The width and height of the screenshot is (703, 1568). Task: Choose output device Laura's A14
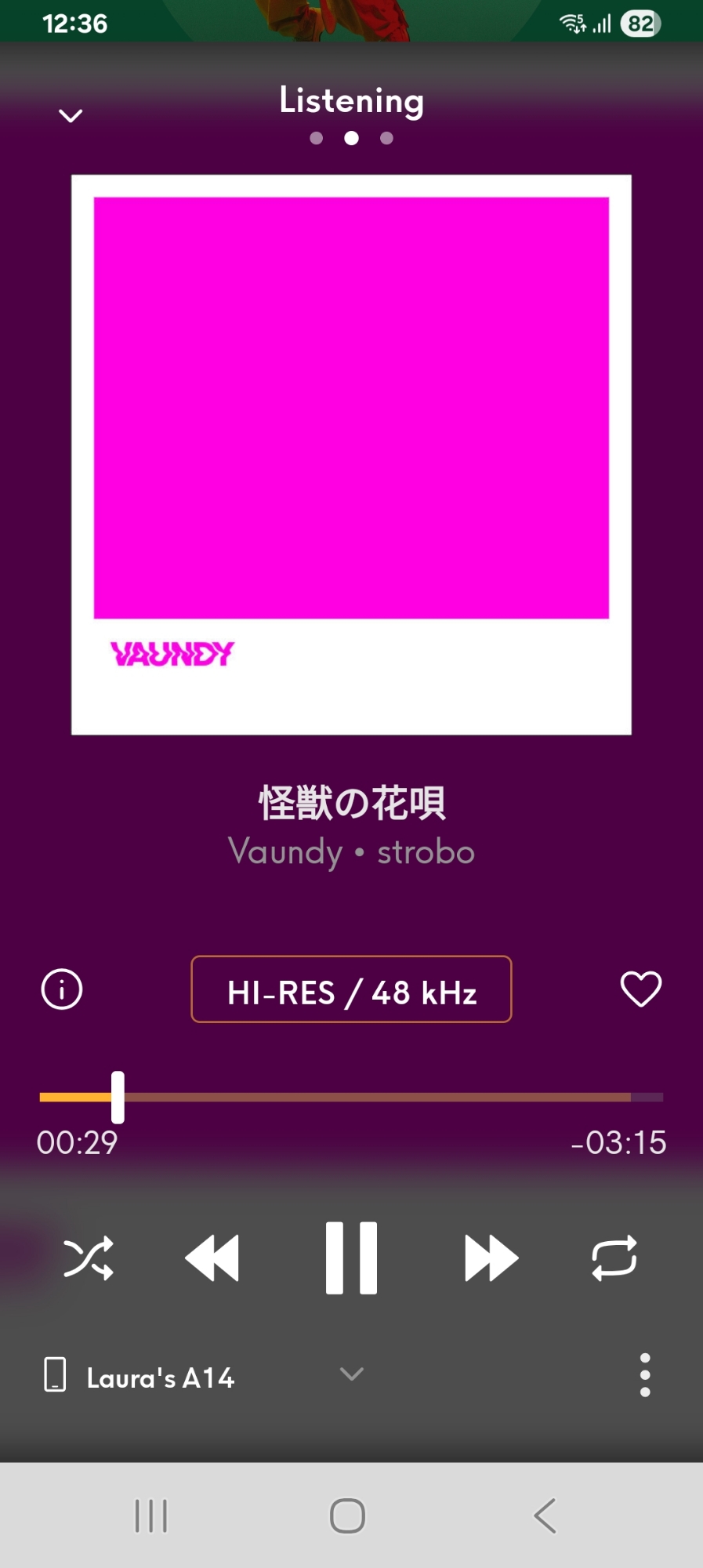tap(161, 1377)
